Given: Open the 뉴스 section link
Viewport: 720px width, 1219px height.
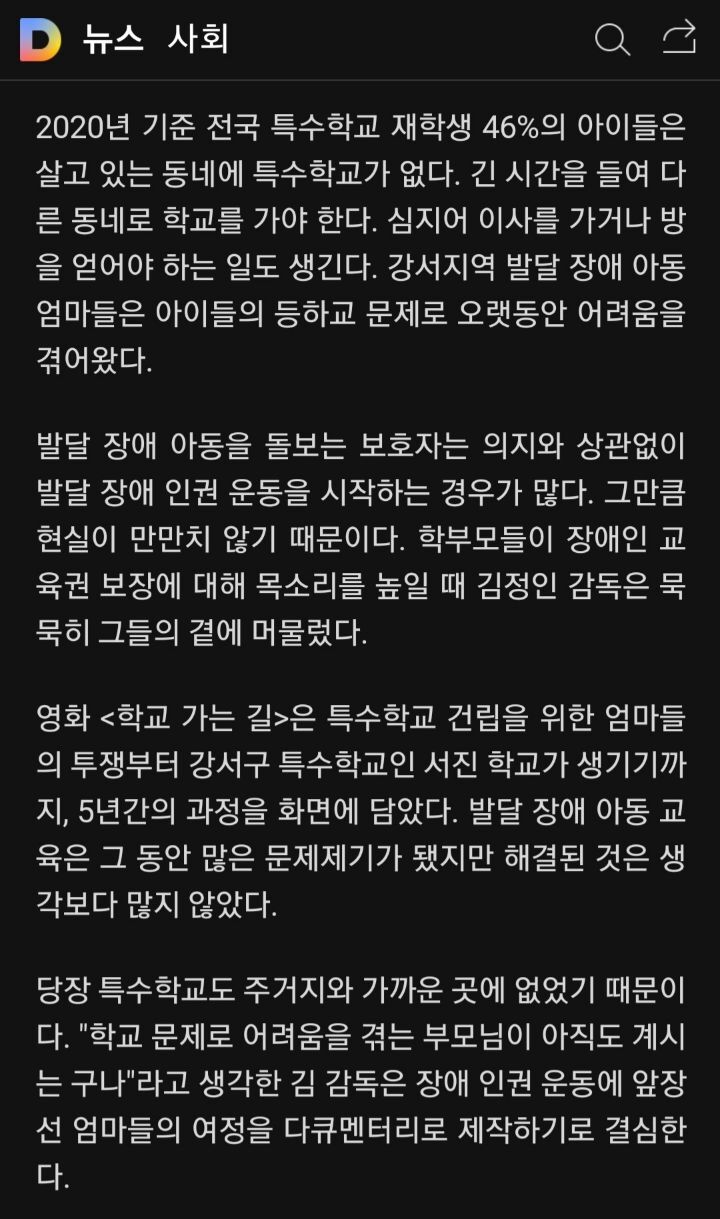Looking at the screenshot, I should click(x=113, y=39).
